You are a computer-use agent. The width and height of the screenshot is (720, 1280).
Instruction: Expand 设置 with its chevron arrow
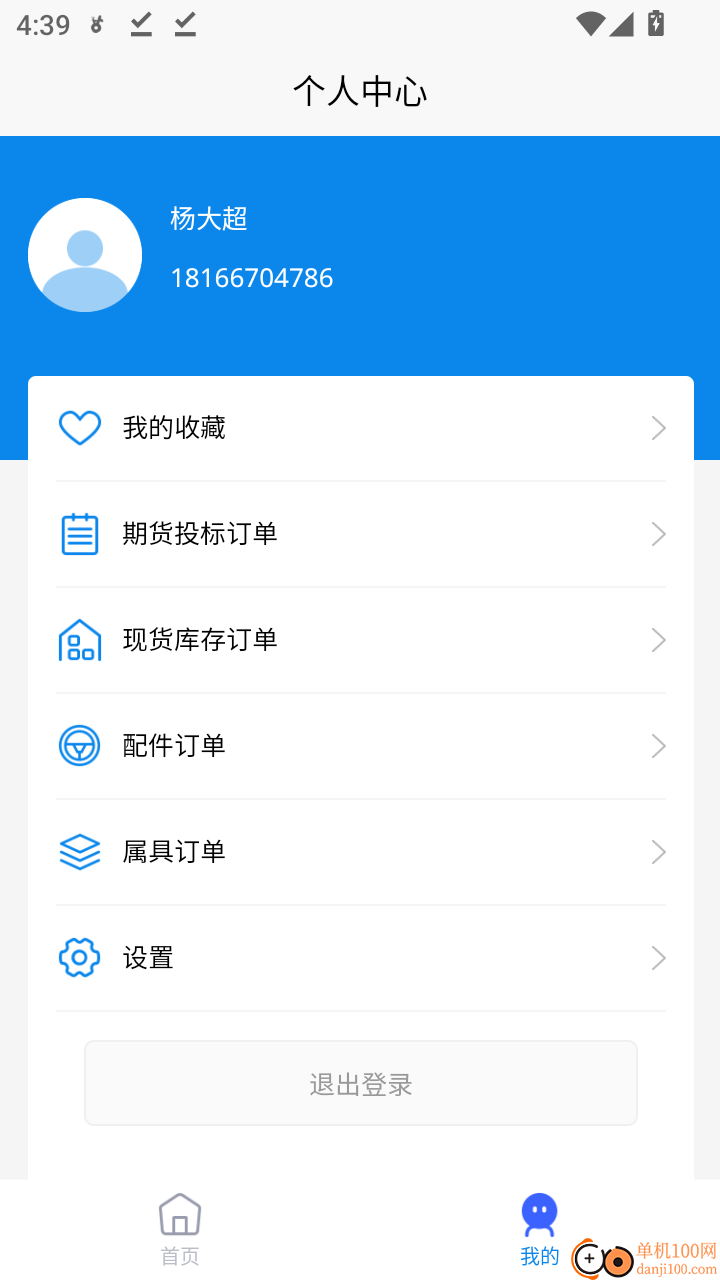pyautogui.click(x=658, y=957)
